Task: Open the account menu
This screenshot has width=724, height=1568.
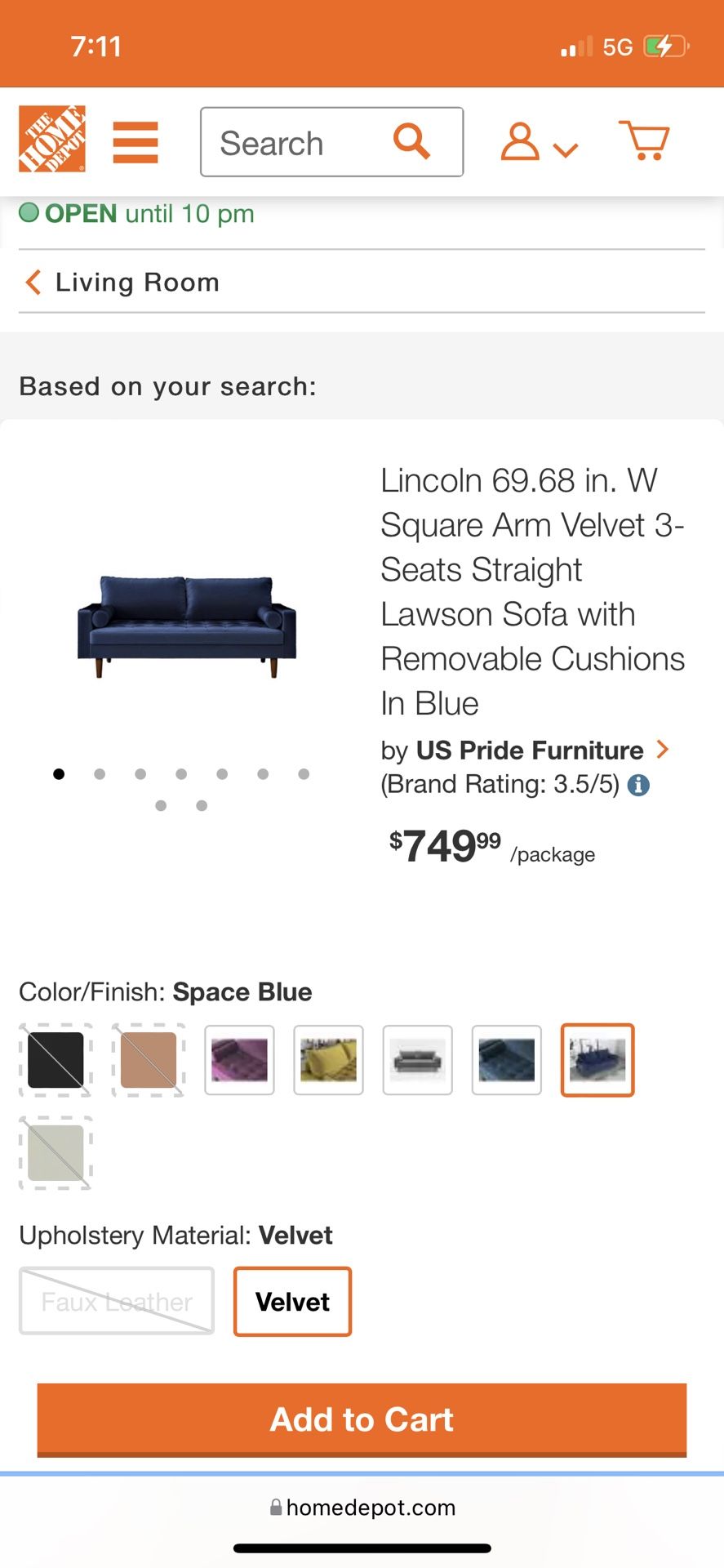Action: tap(539, 142)
